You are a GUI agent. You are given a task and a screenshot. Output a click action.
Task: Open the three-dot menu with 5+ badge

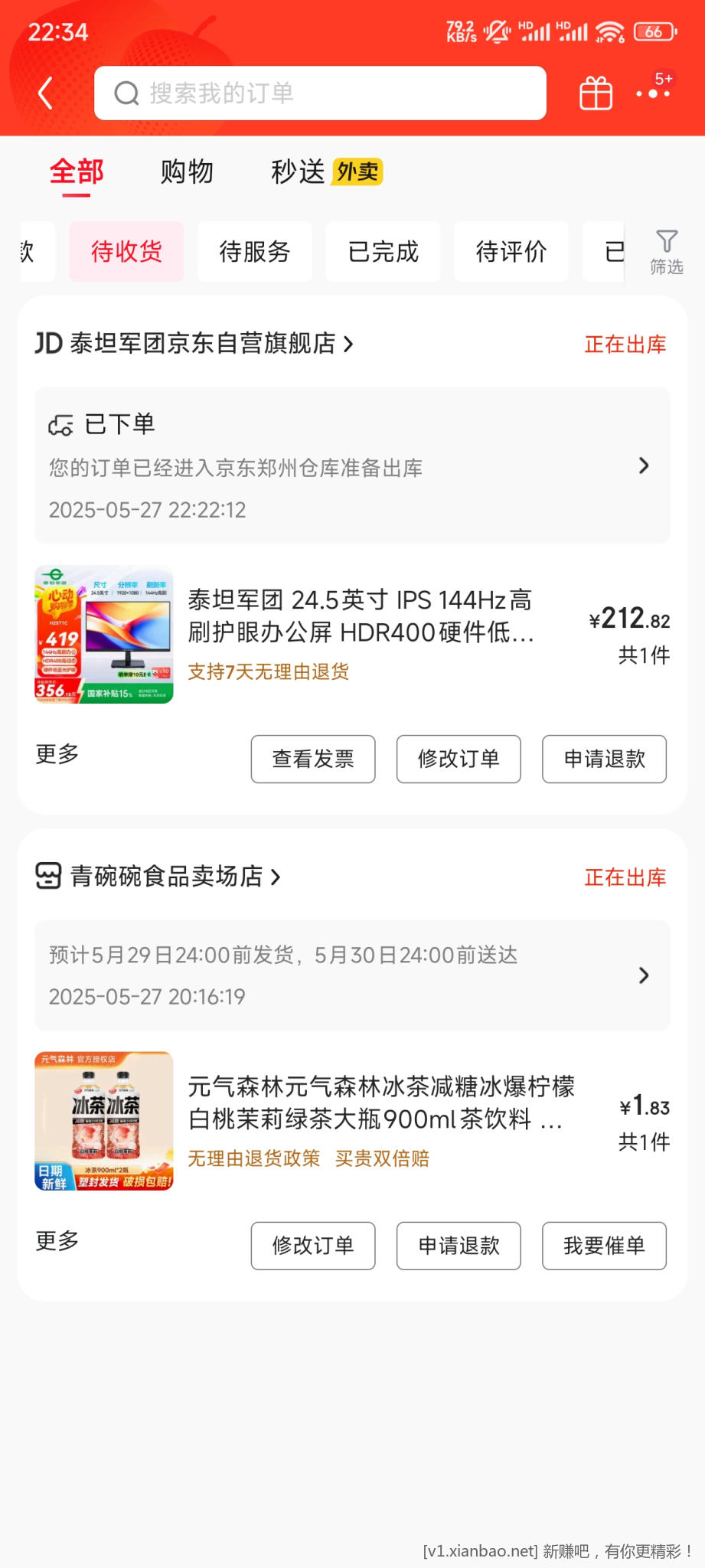653,93
